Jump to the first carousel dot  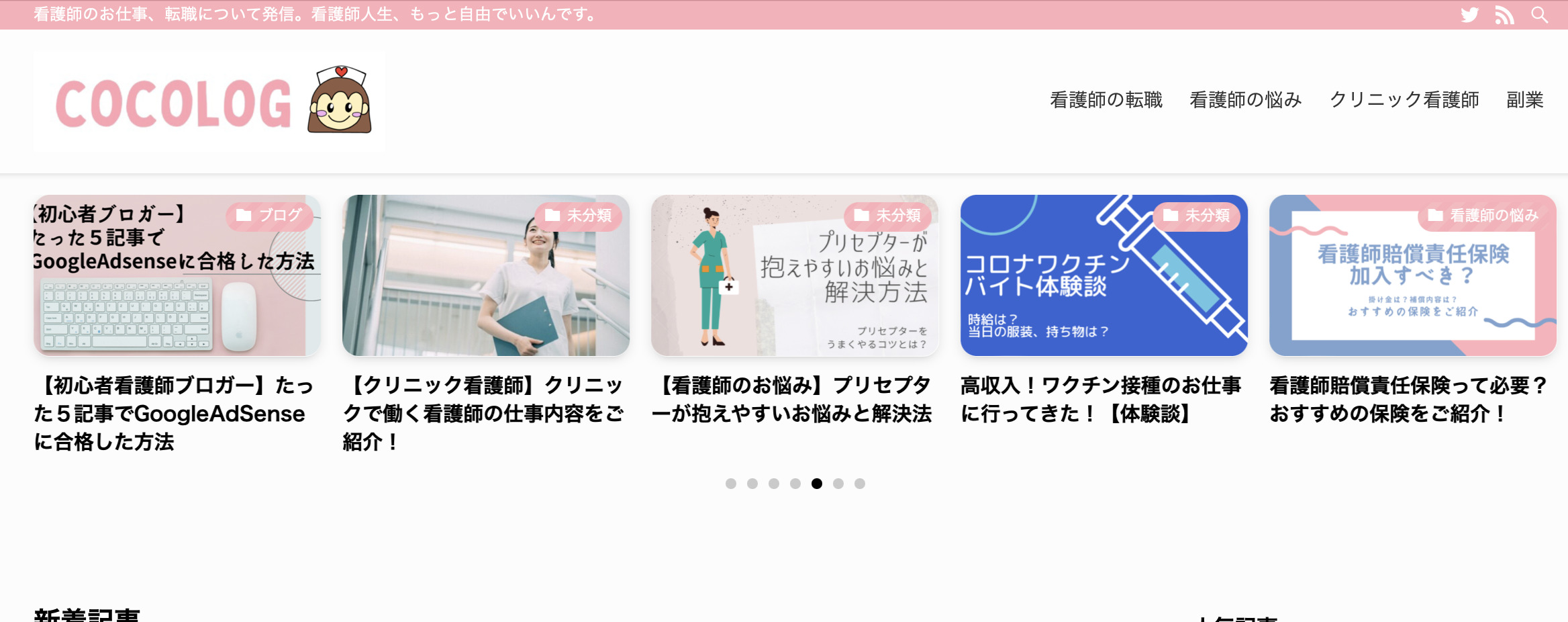pos(731,484)
